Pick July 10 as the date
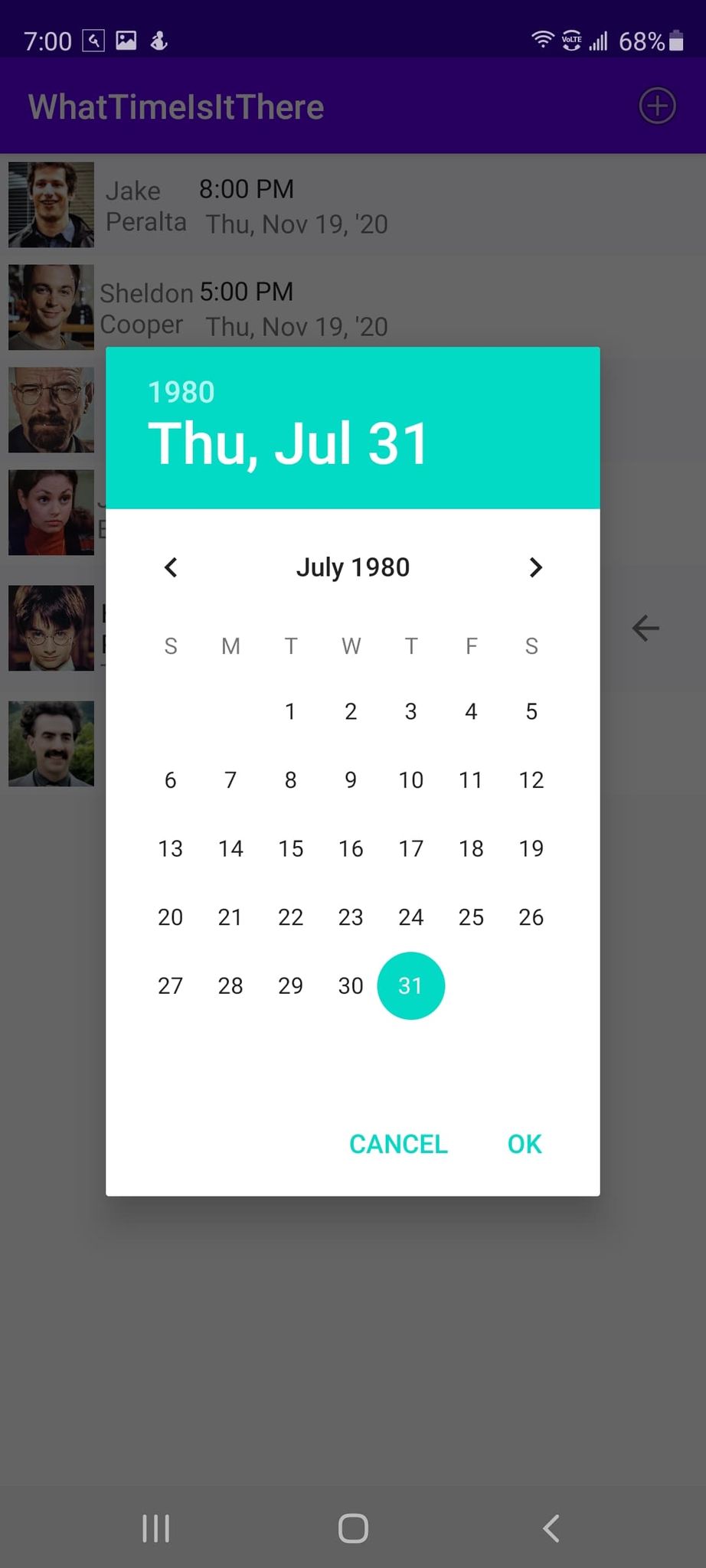 (x=410, y=780)
